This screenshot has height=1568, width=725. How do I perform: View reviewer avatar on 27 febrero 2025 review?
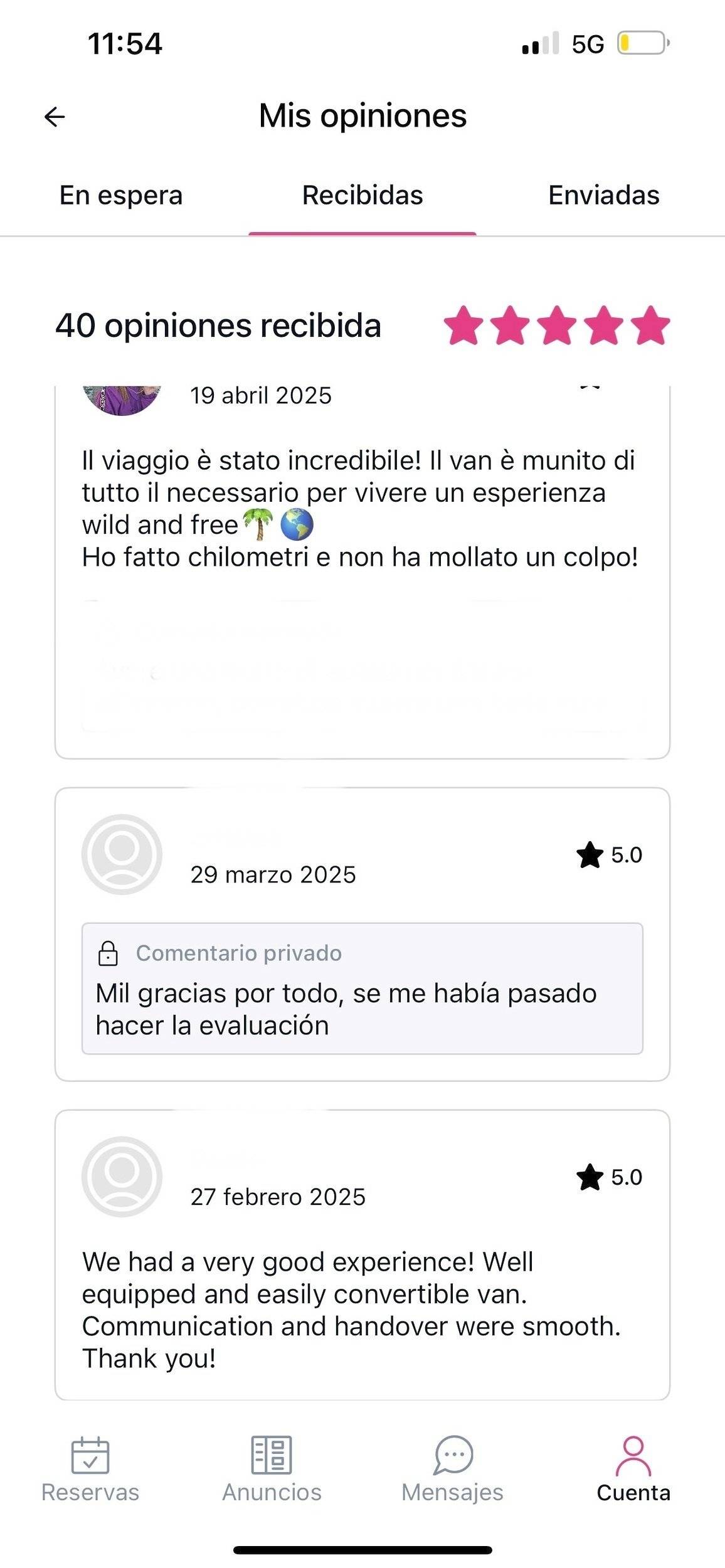pos(122,1177)
